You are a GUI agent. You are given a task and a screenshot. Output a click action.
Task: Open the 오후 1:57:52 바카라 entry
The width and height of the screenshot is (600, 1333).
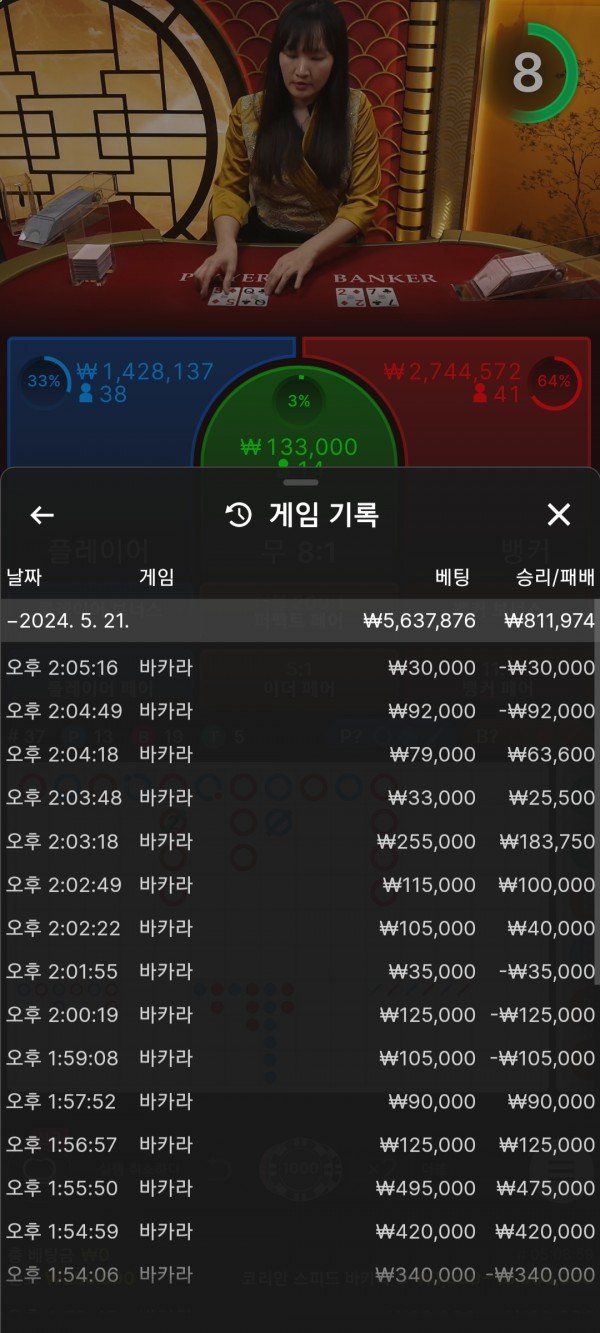300,1101
